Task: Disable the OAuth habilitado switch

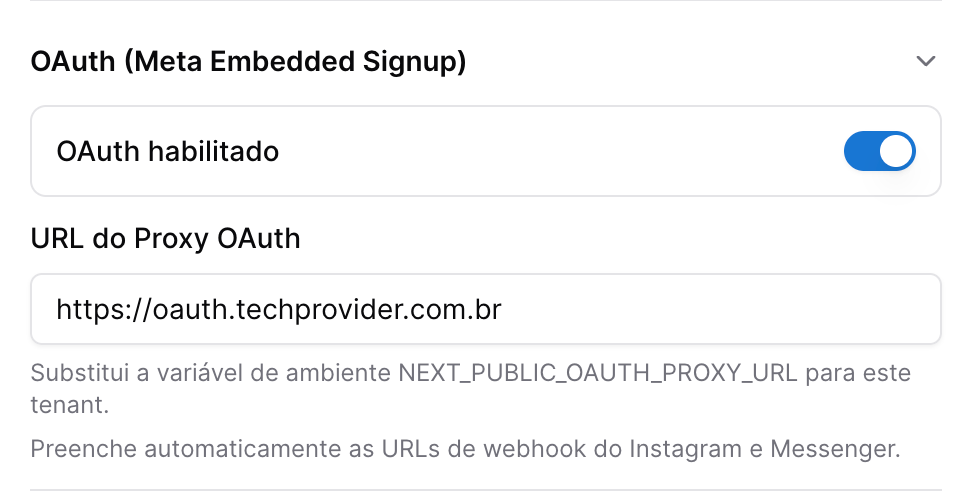Action: (879, 151)
